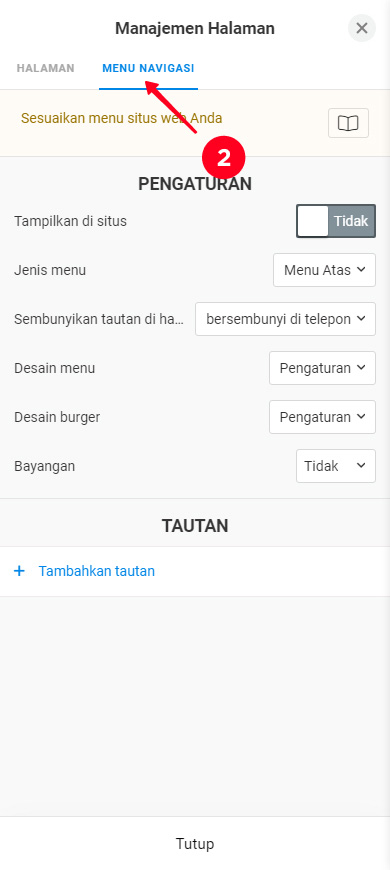Expand the Desain menu dropdown
Screen dimensions: 390x870
(322, 368)
